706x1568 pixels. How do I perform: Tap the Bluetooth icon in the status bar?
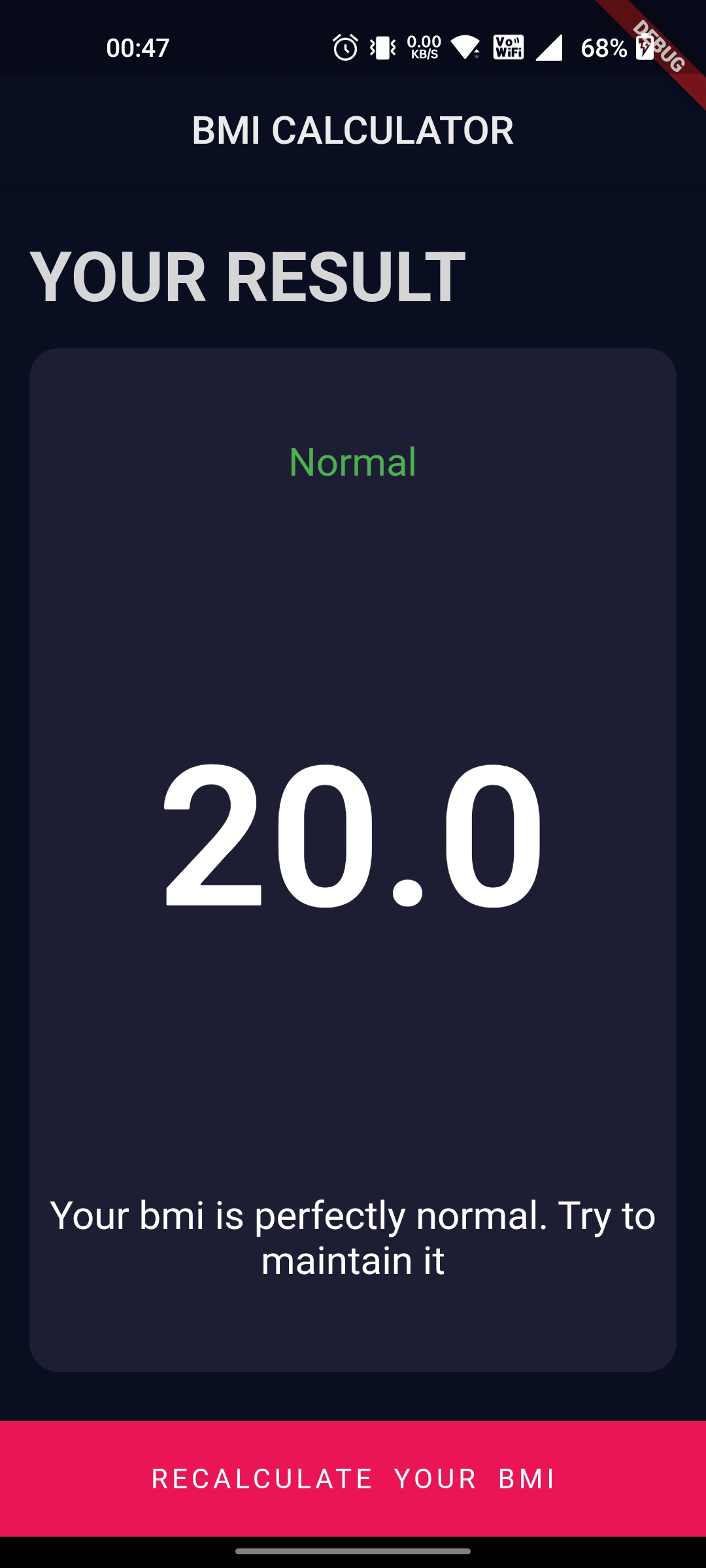point(382,47)
